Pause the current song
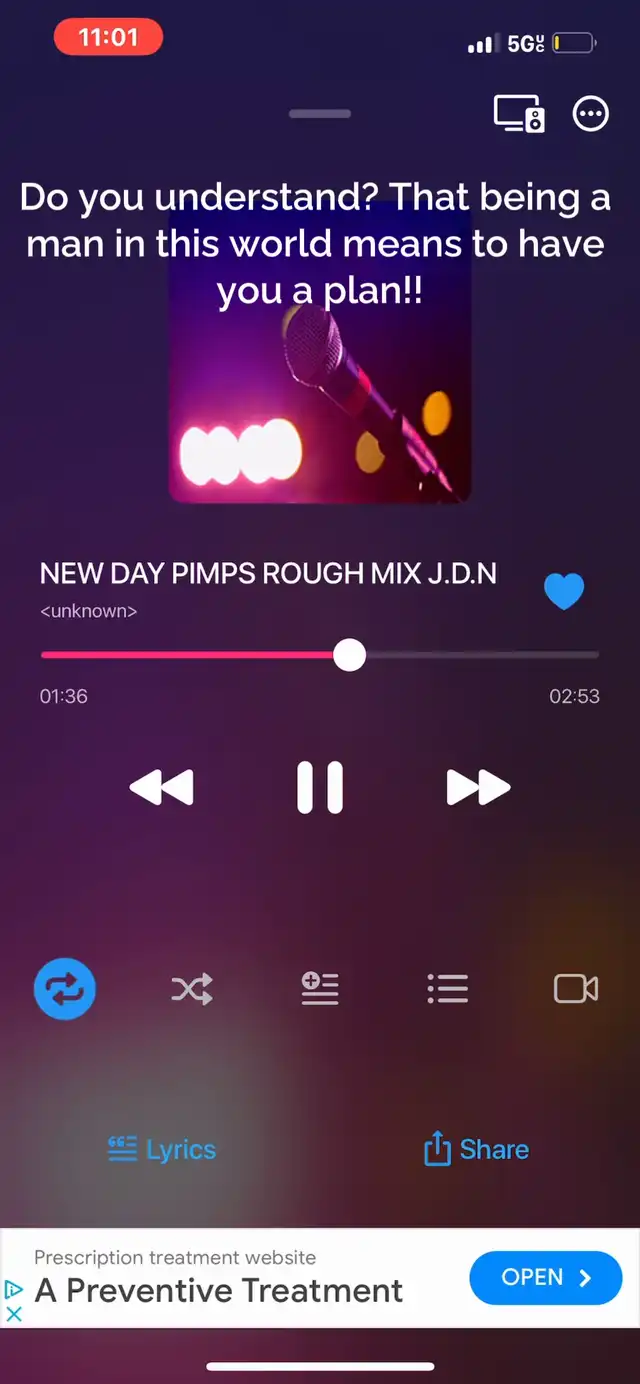Viewport: 640px width, 1384px height. pyautogui.click(x=320, y=788)
